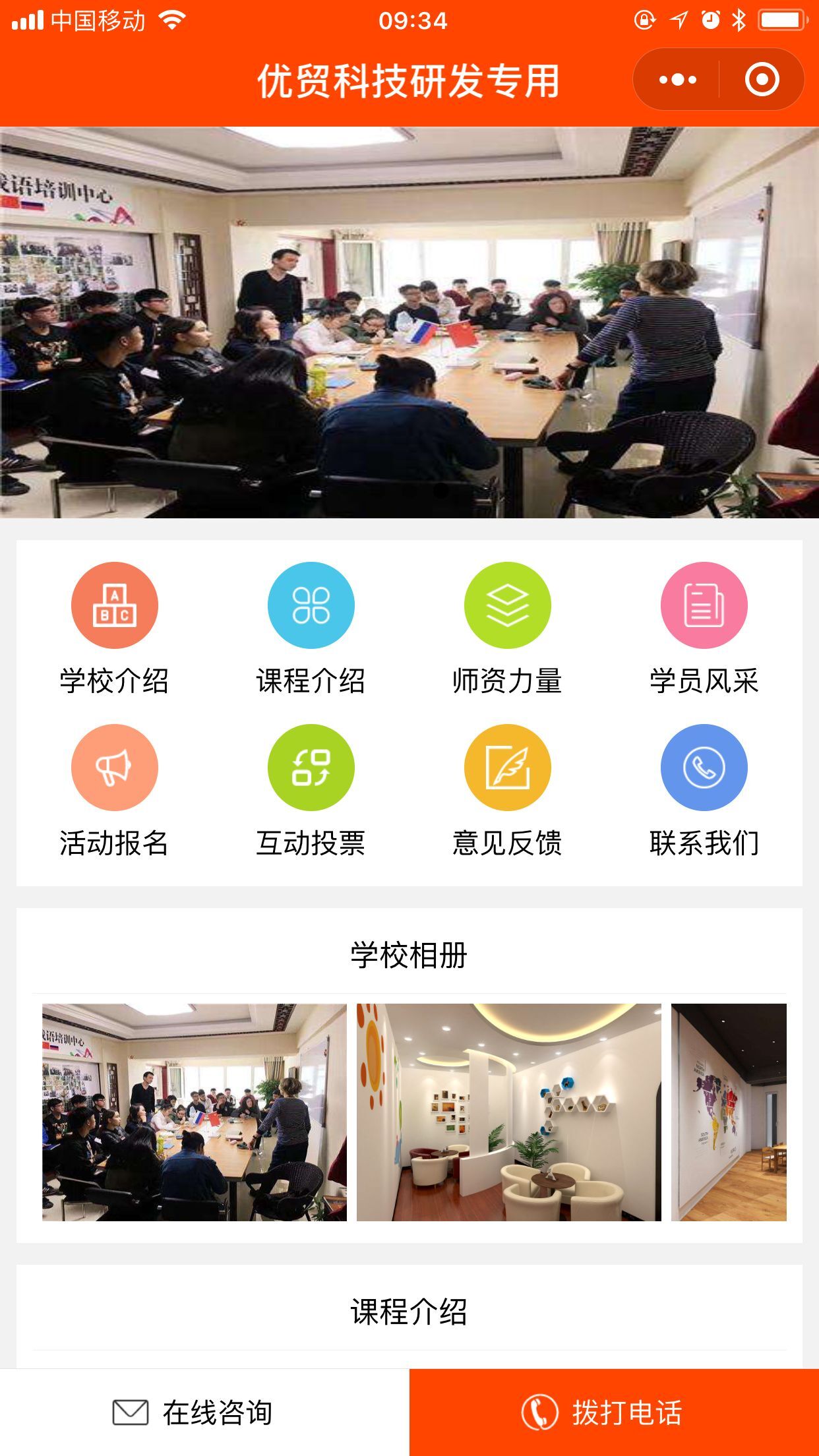819x1456 pixels.
Task: Open 联系我们 contact page
Action: click(704, 791)
